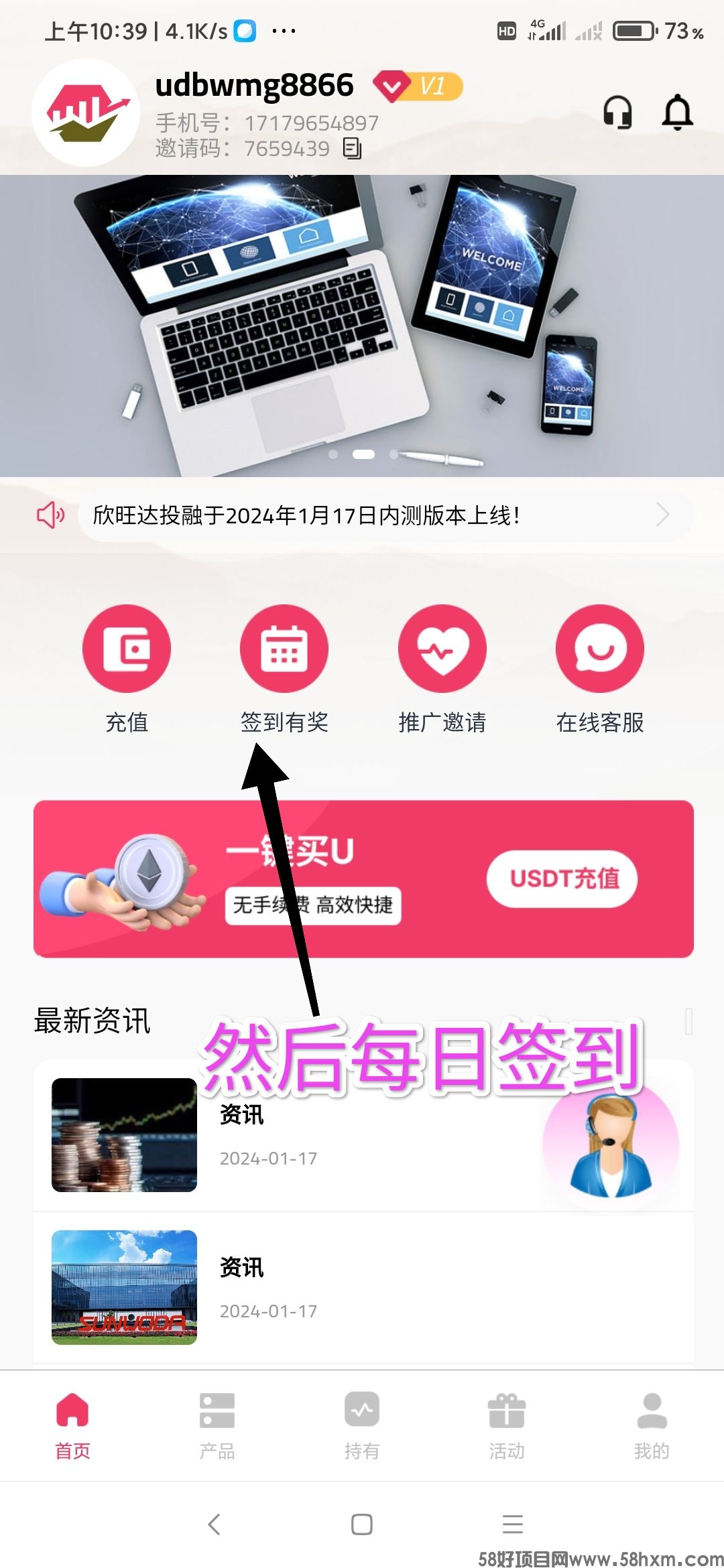724x1568 pixels.
Task: Open 推广邀请 invite page
Action: coord(442,669)
